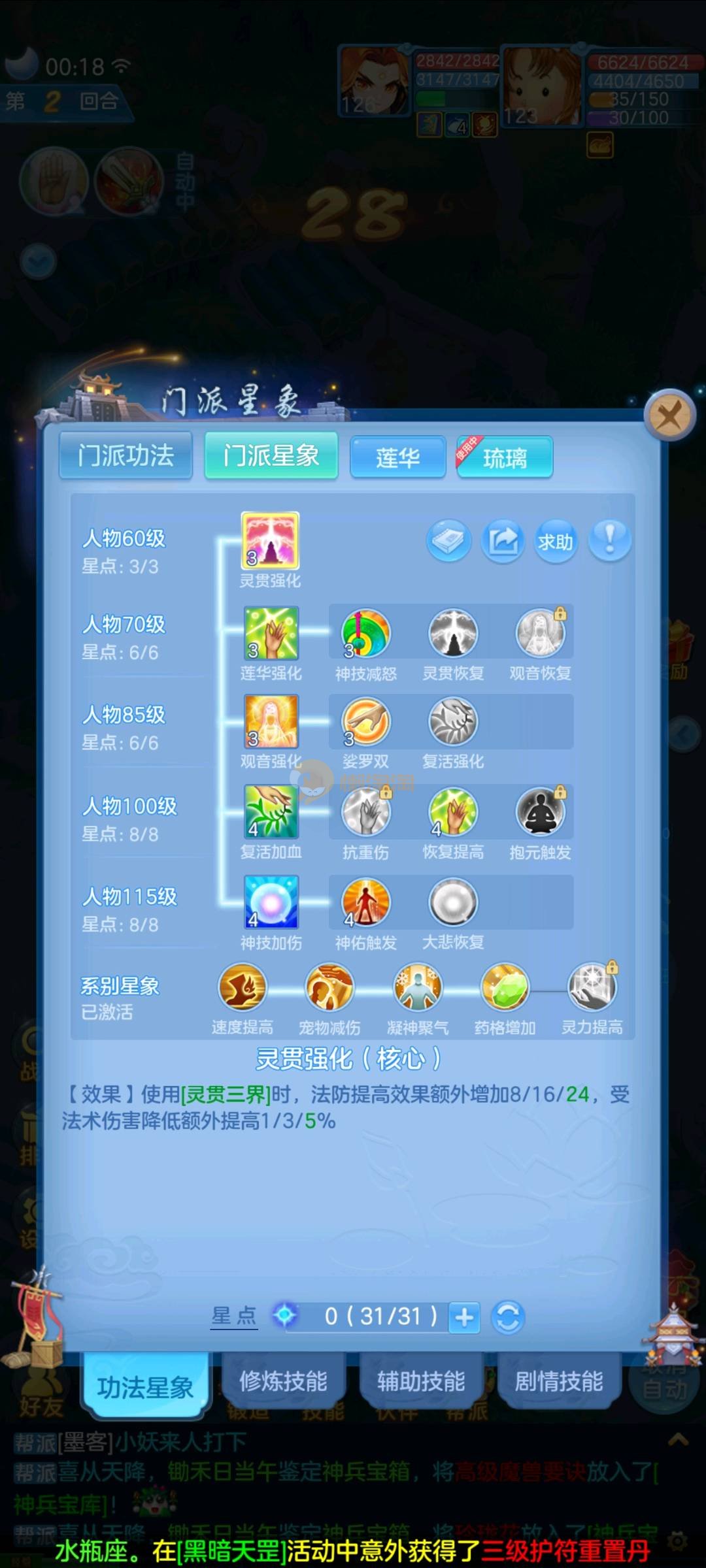Tap the 求助 button
The image size is (706, 1568).
pyautogui.click(x=556, y=541)
